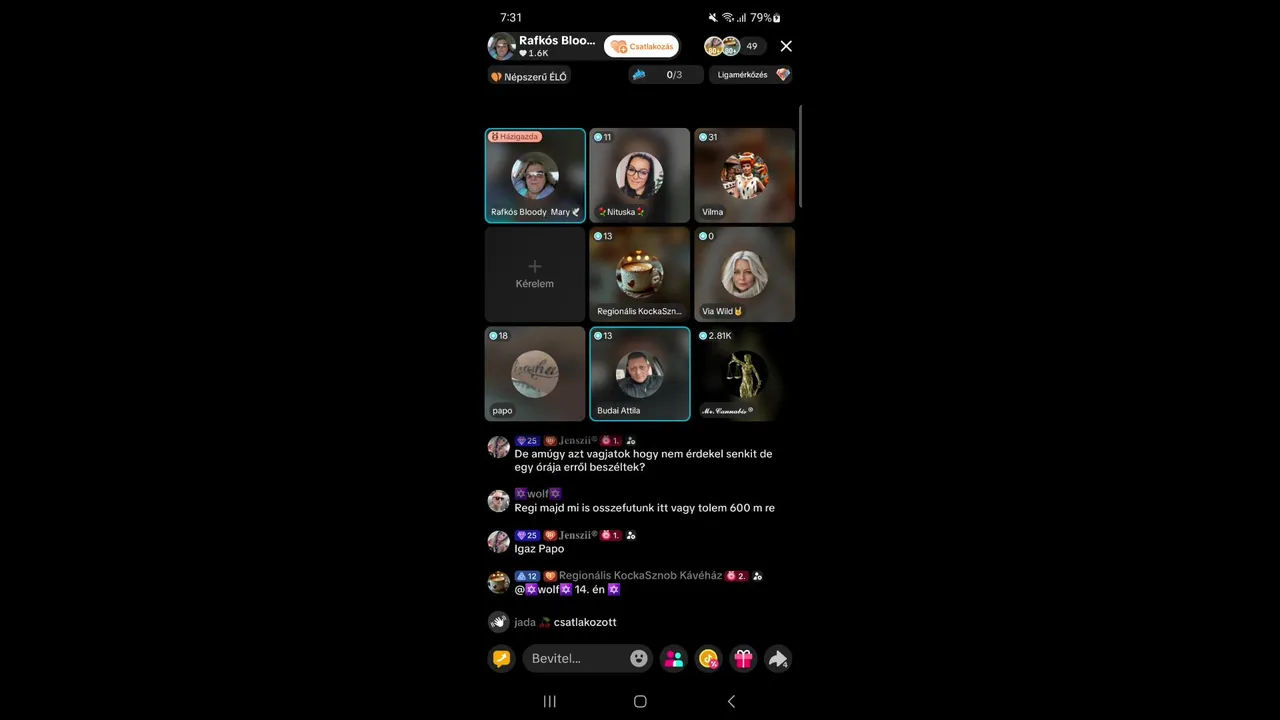Open Budai Attila's guest seat
The image size is (1280, 720).
[x=640, y=373]
